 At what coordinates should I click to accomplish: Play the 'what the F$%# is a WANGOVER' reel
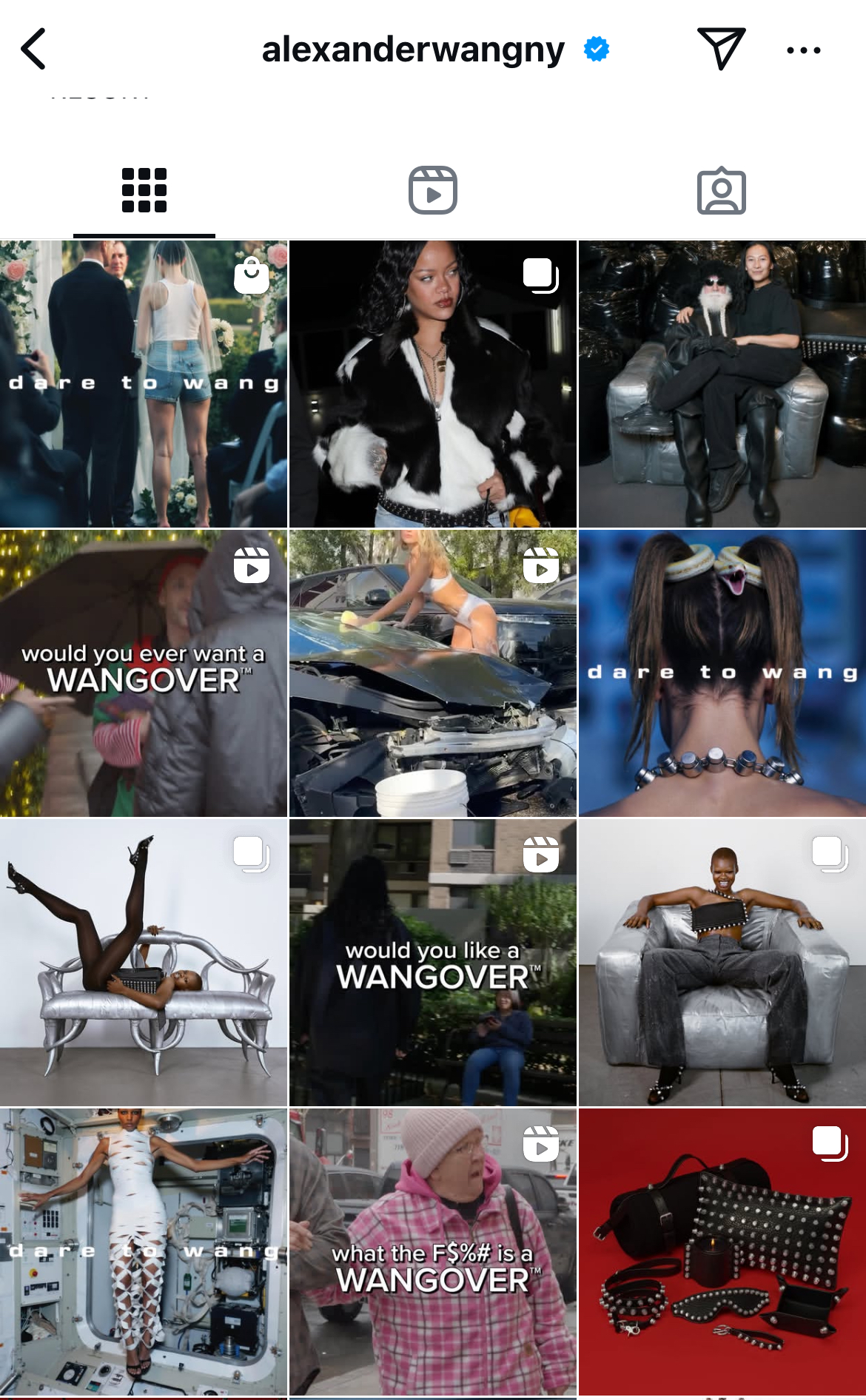433,1251
